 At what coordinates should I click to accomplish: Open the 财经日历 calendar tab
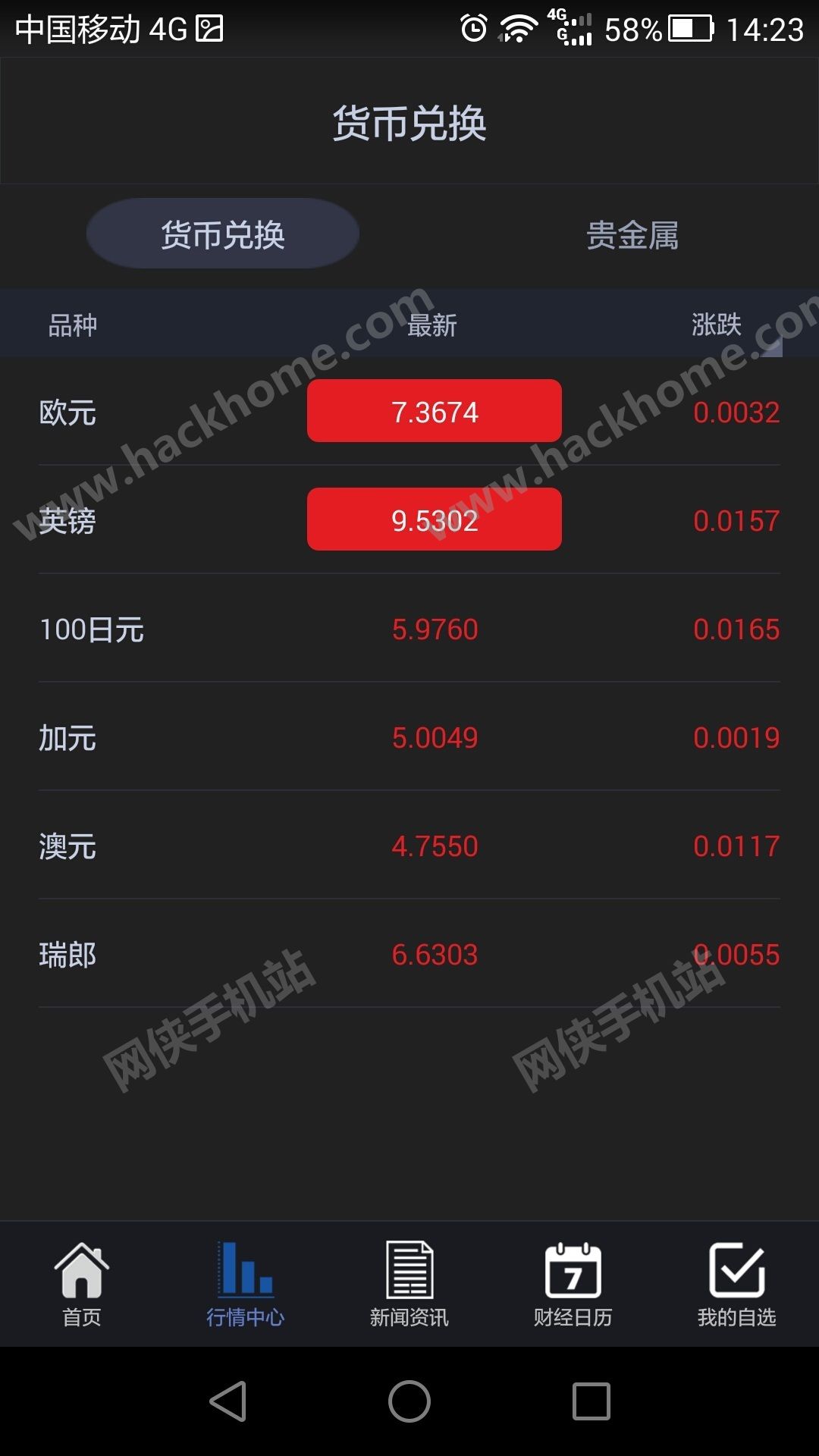[x=573, y=1284]
